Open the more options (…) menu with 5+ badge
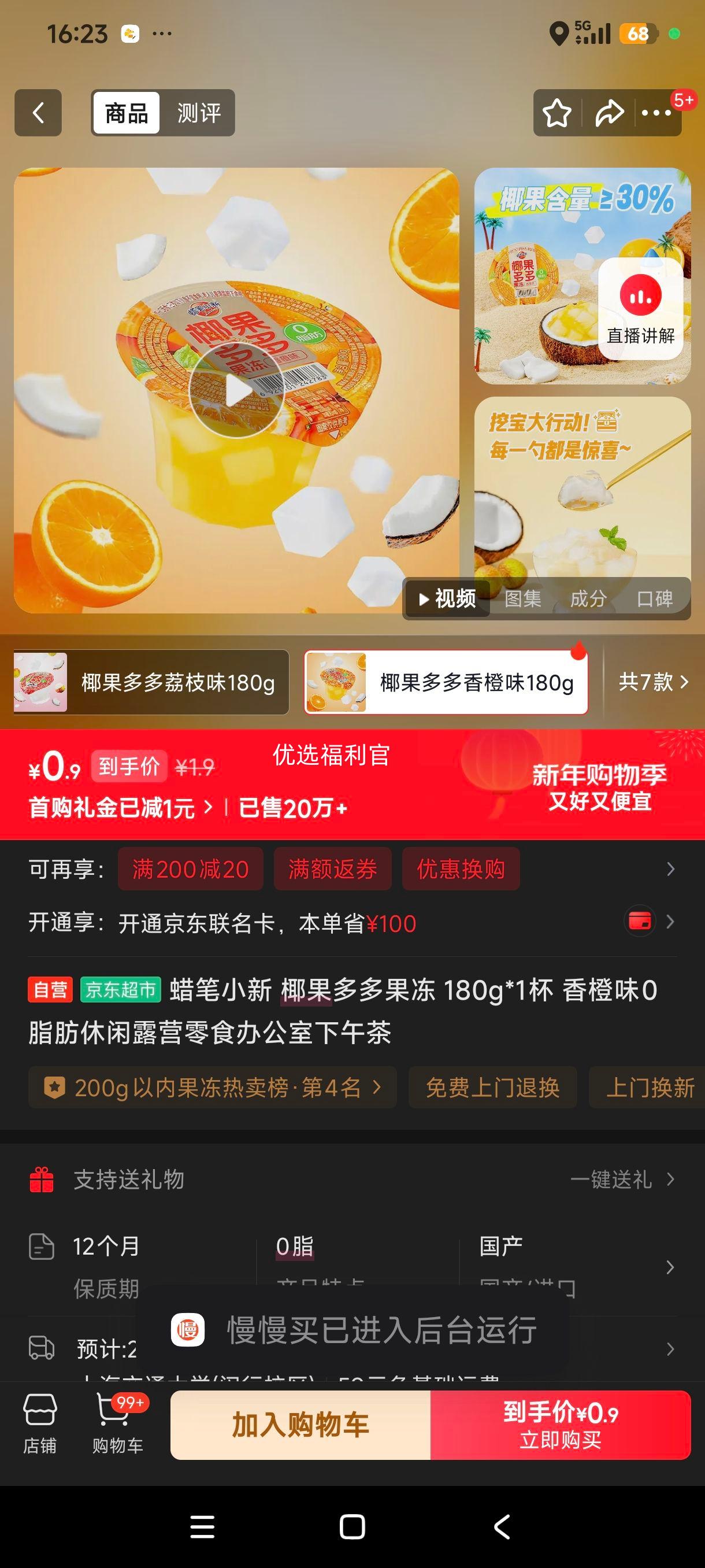 point(655,113)
